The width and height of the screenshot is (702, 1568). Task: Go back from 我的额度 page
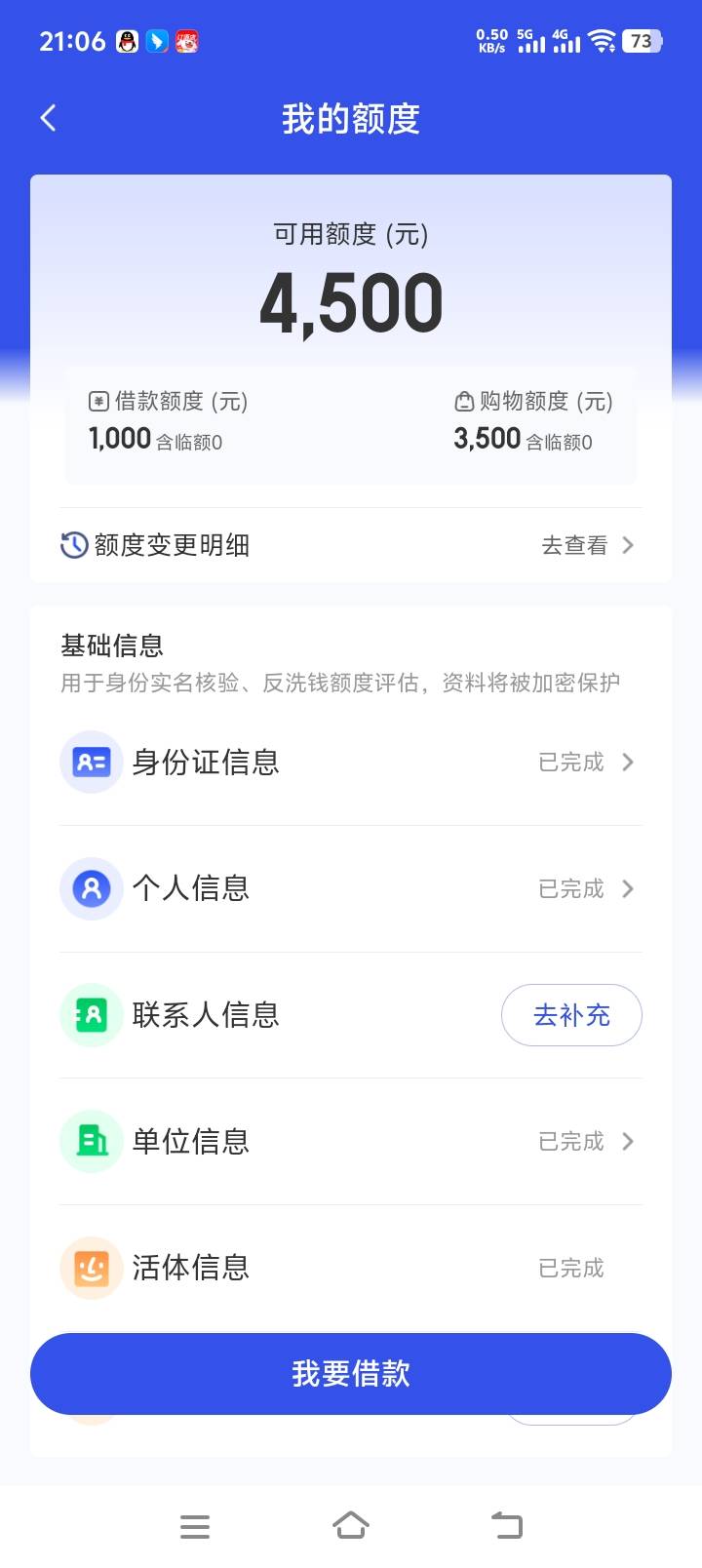pos(48,118)
